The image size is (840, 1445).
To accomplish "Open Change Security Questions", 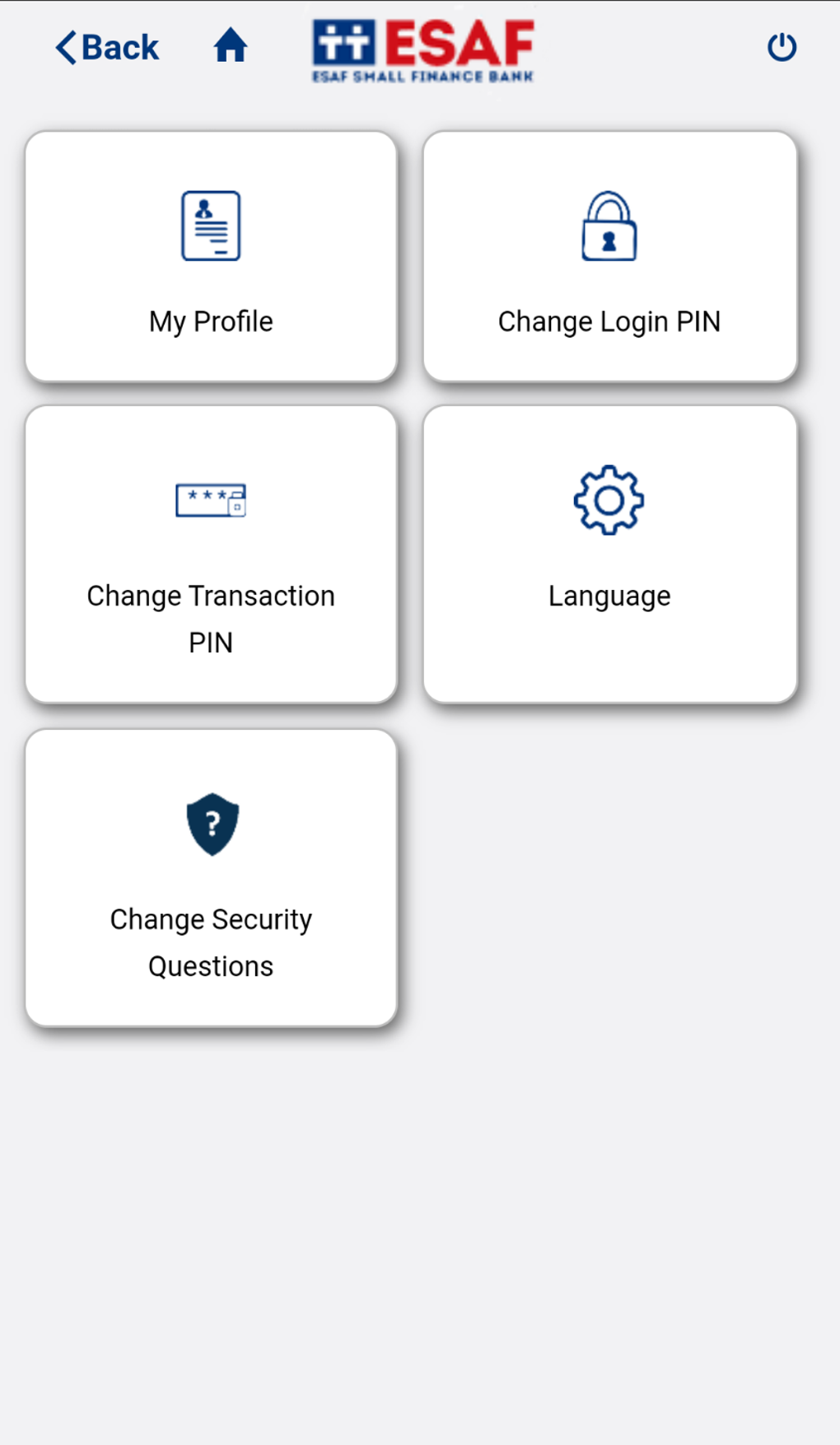I will 211,877.
